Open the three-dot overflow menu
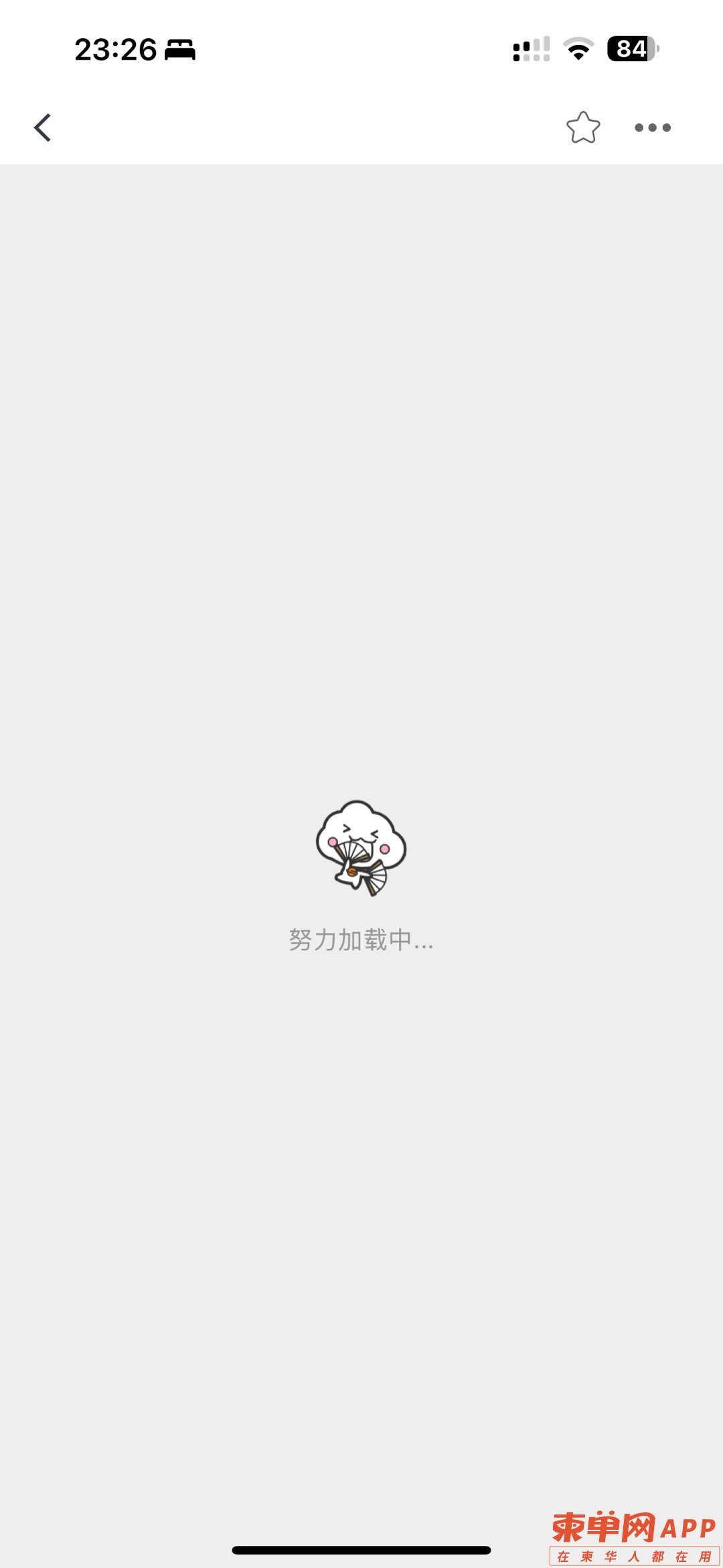Screen dimensions: 723x1568 click(x=652, y=127)
